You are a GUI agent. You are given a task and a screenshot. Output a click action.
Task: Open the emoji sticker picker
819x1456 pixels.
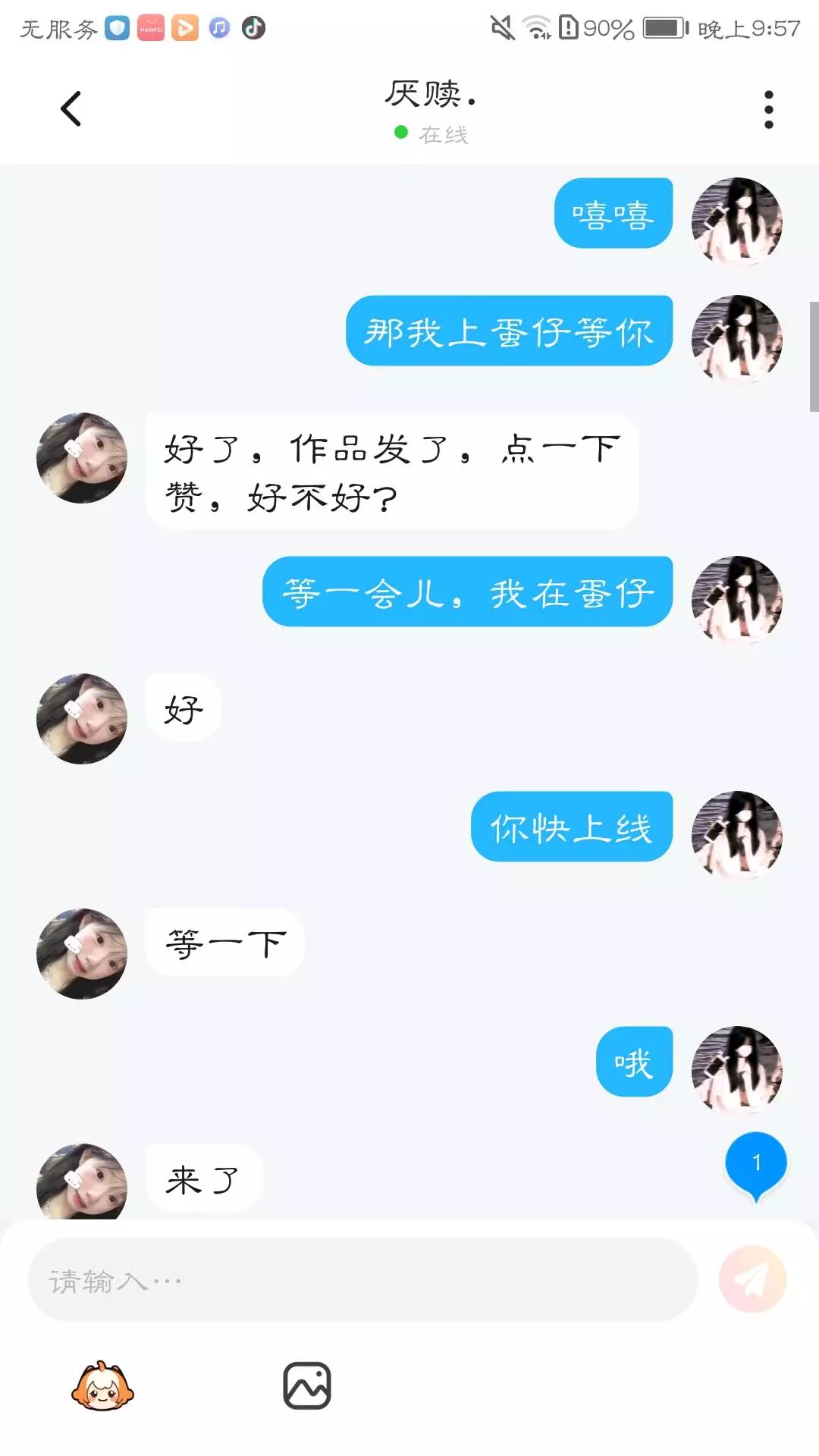tap(102, 1385)
